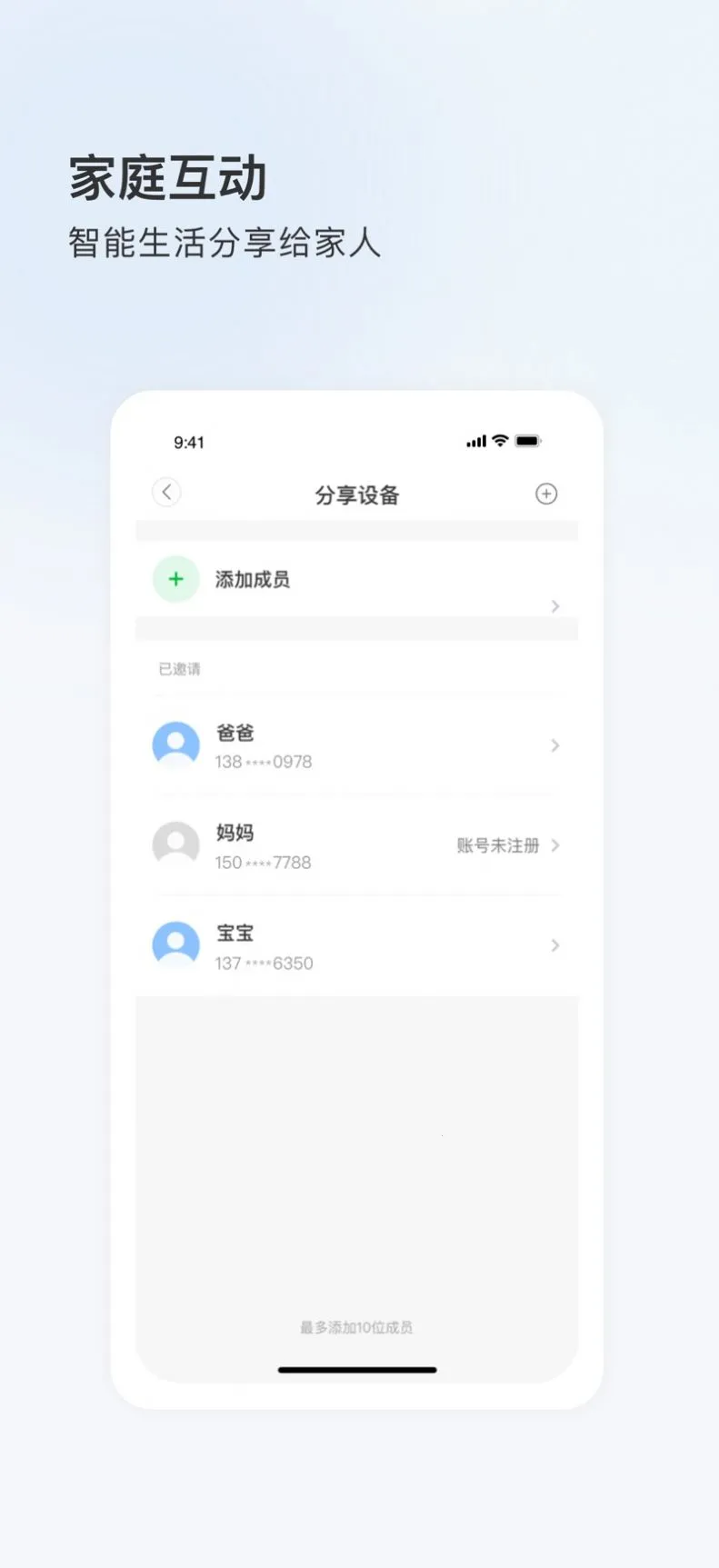Expand the 添加成员 row chevron

click(x=555, y=606)
